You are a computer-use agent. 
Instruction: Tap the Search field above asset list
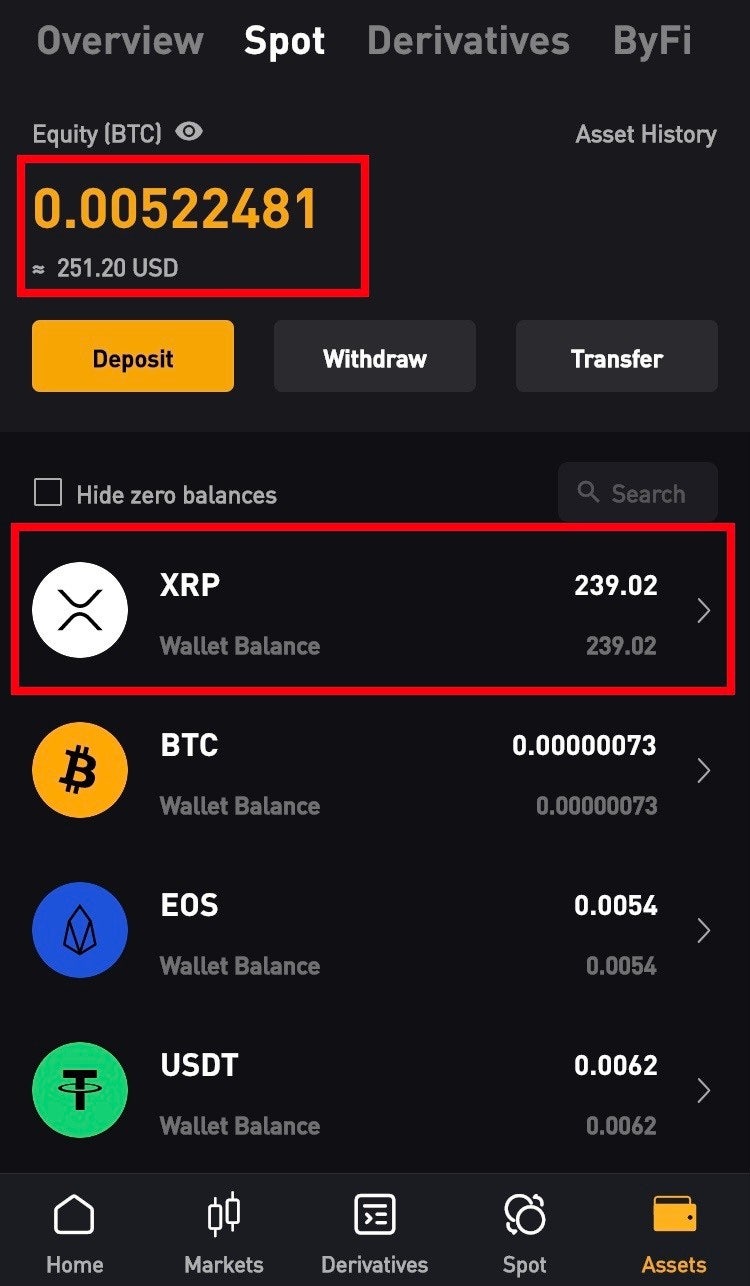click(637, 492)
